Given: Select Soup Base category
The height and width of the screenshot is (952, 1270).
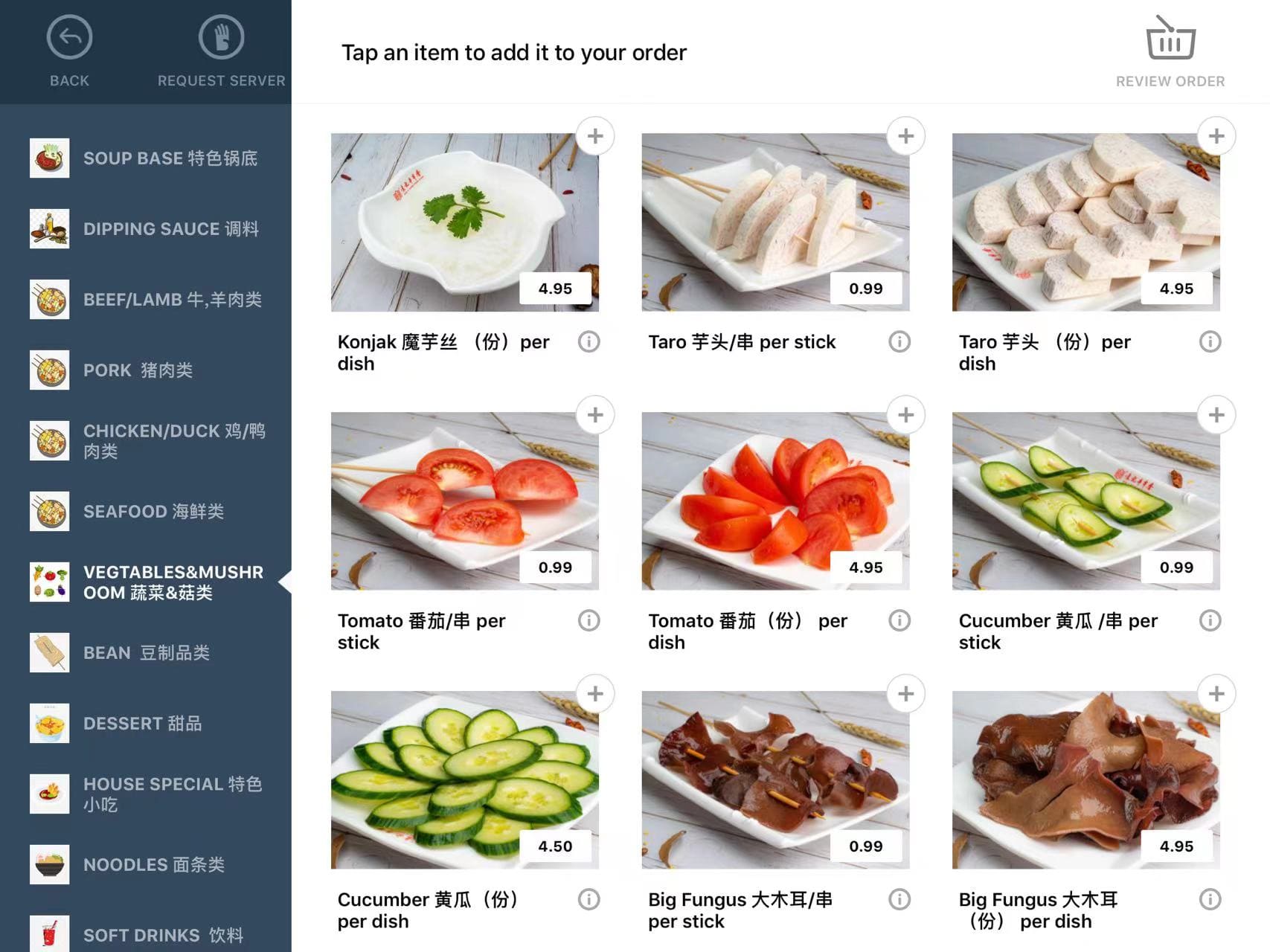Looking at the screenshot, I should pos(146,158).
